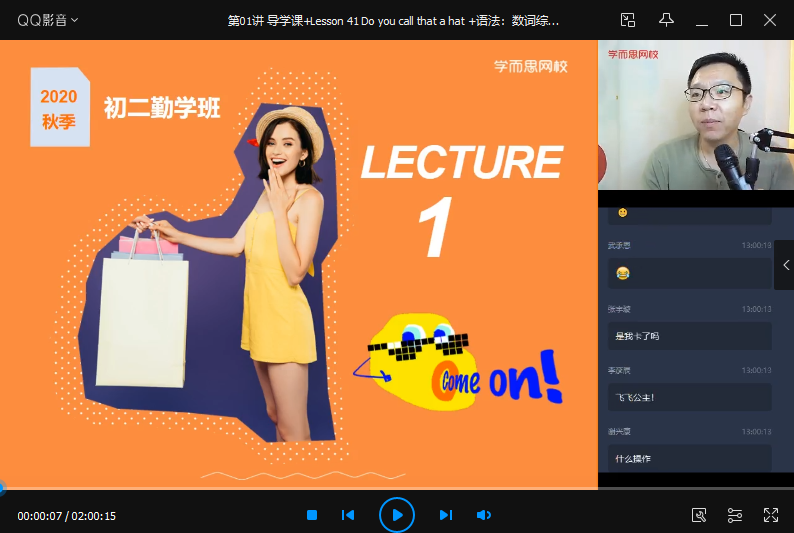Mute the player volume
Image resolution: width=794 pixels, height=533 pixels.
484,515
